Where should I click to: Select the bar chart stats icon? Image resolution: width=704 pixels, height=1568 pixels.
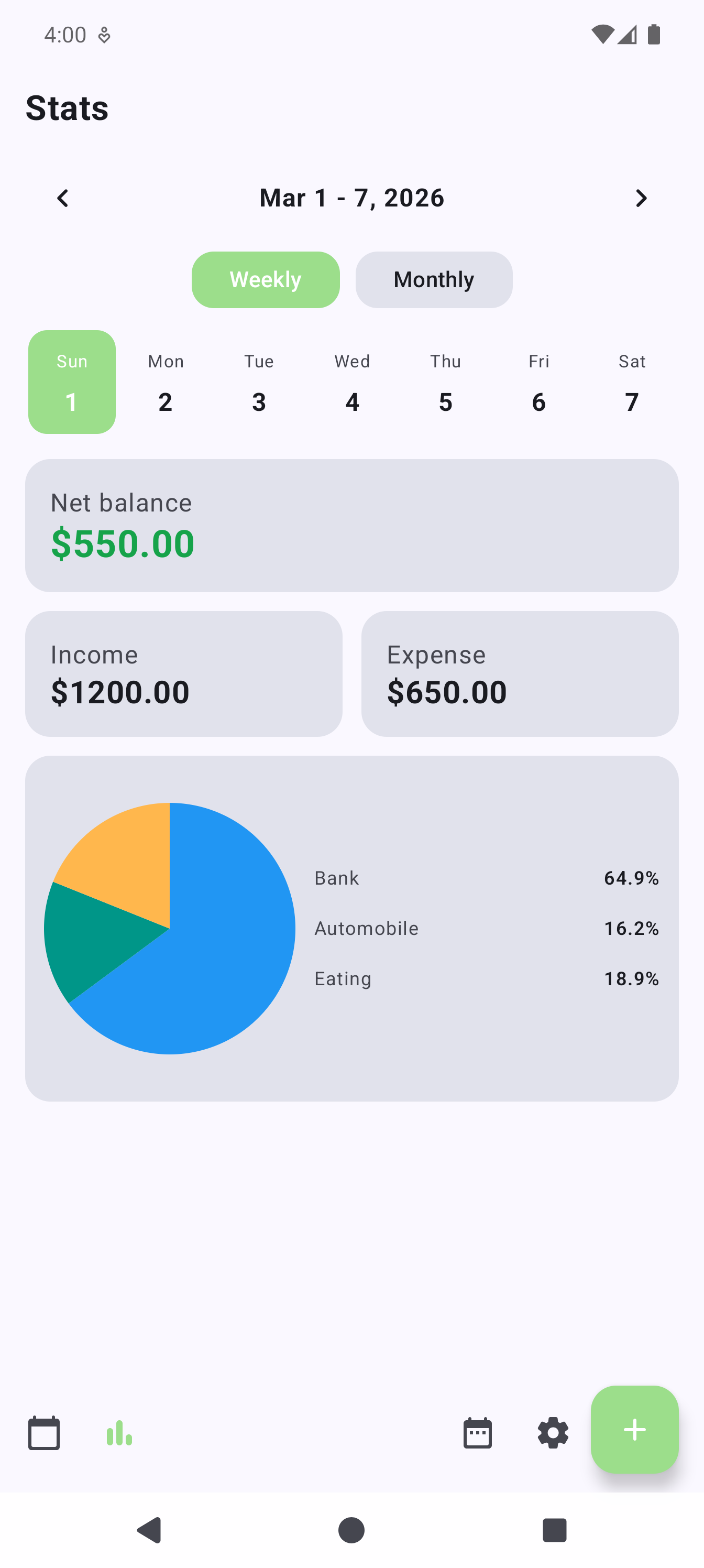(x=119, y=1433)
